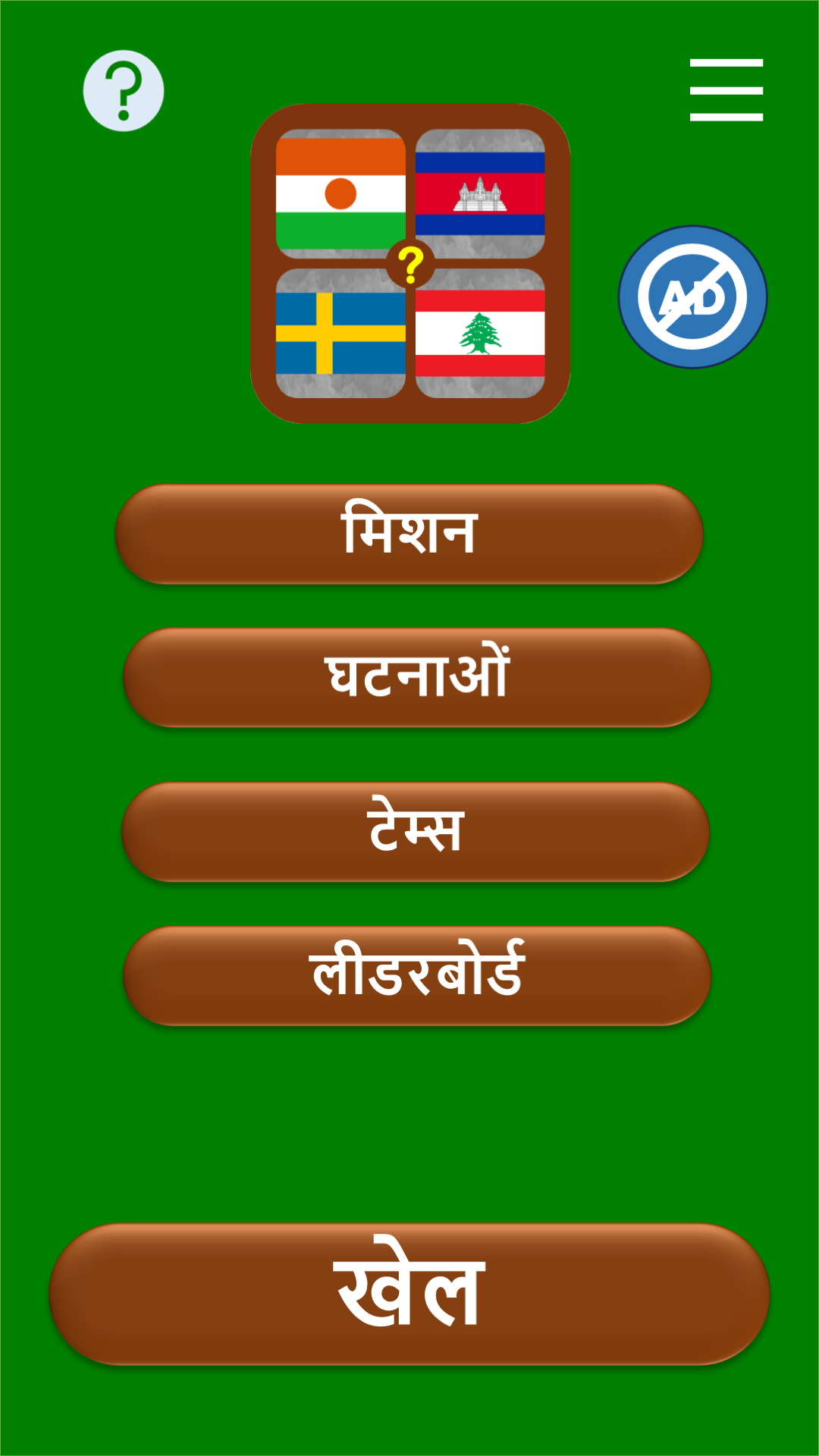Select the टेम्स button
This screenshot has width=819, height=1456.
[x=415, y=832]
